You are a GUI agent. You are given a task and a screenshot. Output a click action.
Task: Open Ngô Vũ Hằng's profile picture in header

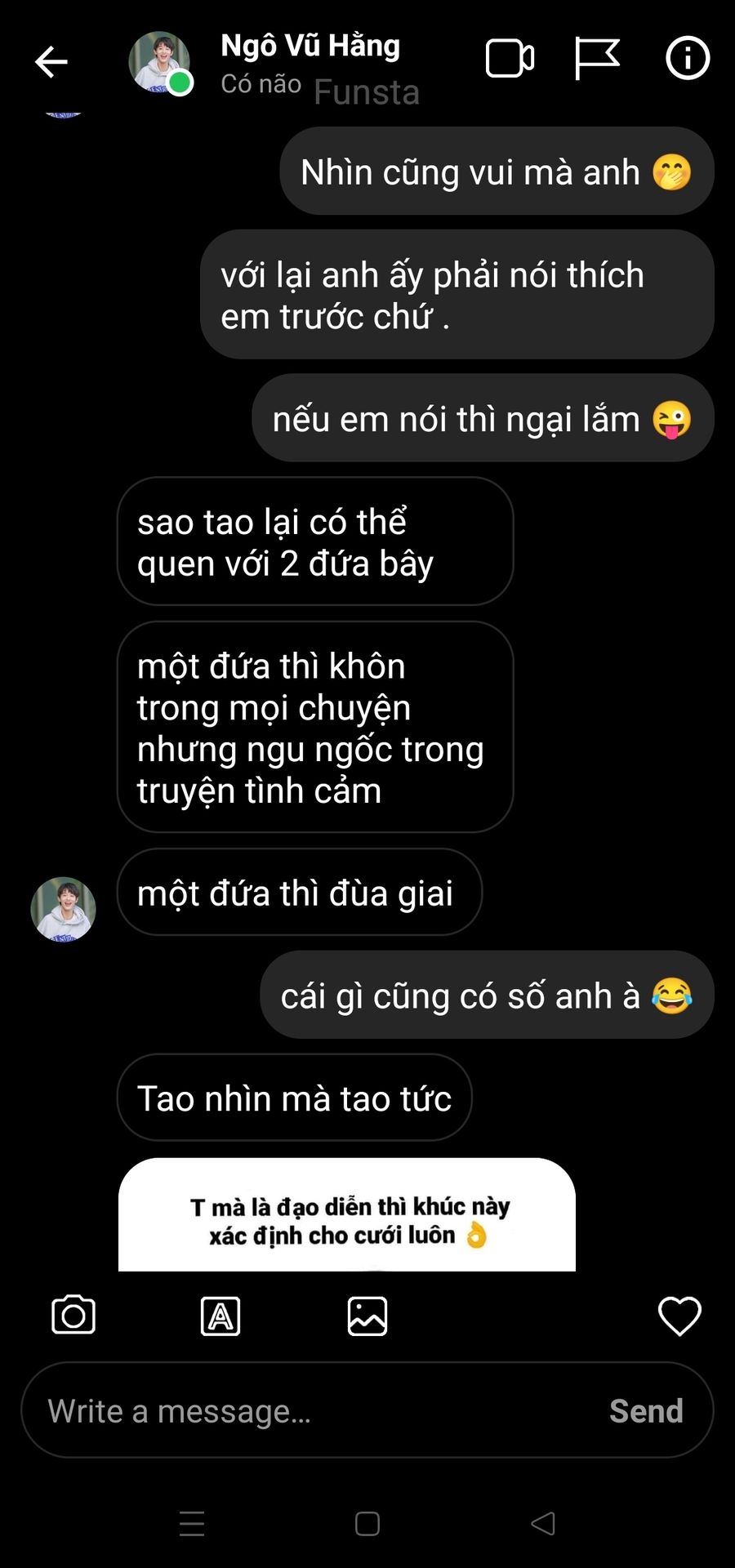pos(159,62)
